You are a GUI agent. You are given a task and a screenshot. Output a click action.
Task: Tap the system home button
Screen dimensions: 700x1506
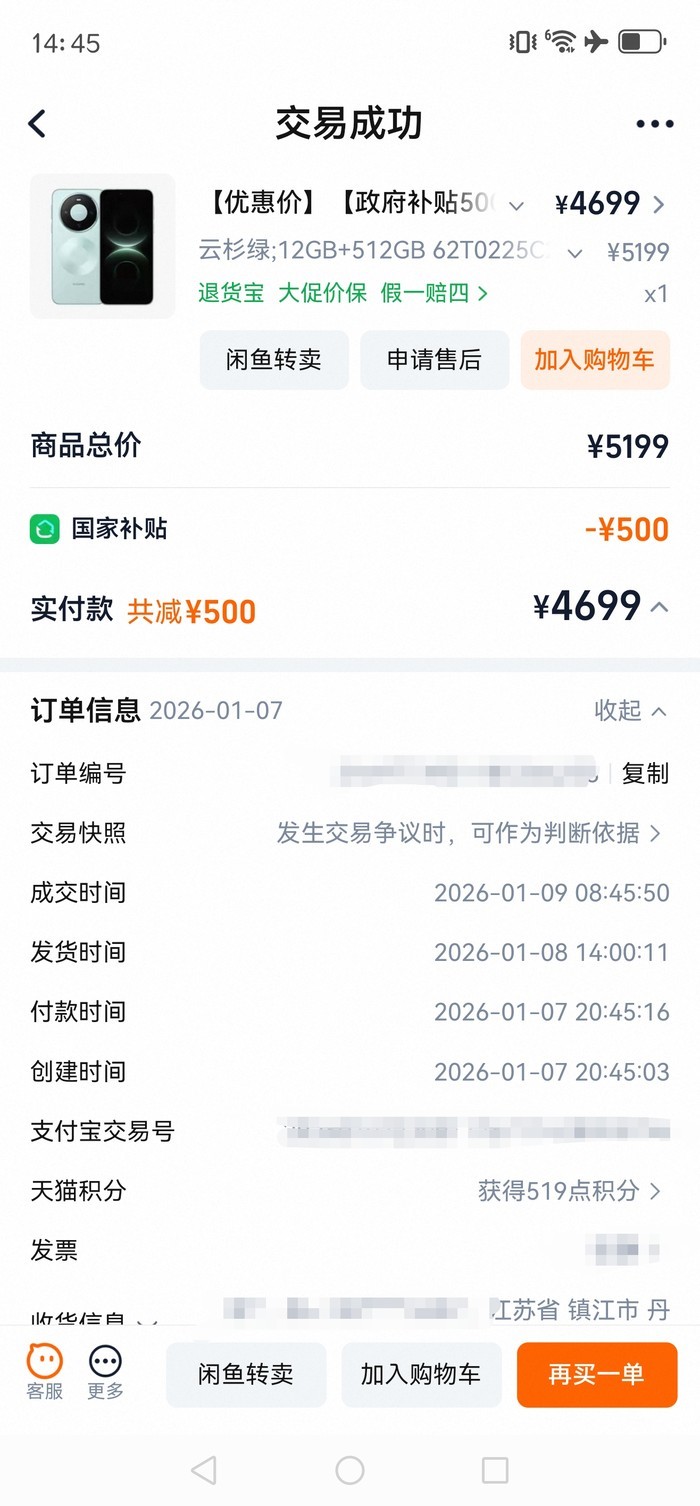pyautogui.click(x=350, y=1469)
